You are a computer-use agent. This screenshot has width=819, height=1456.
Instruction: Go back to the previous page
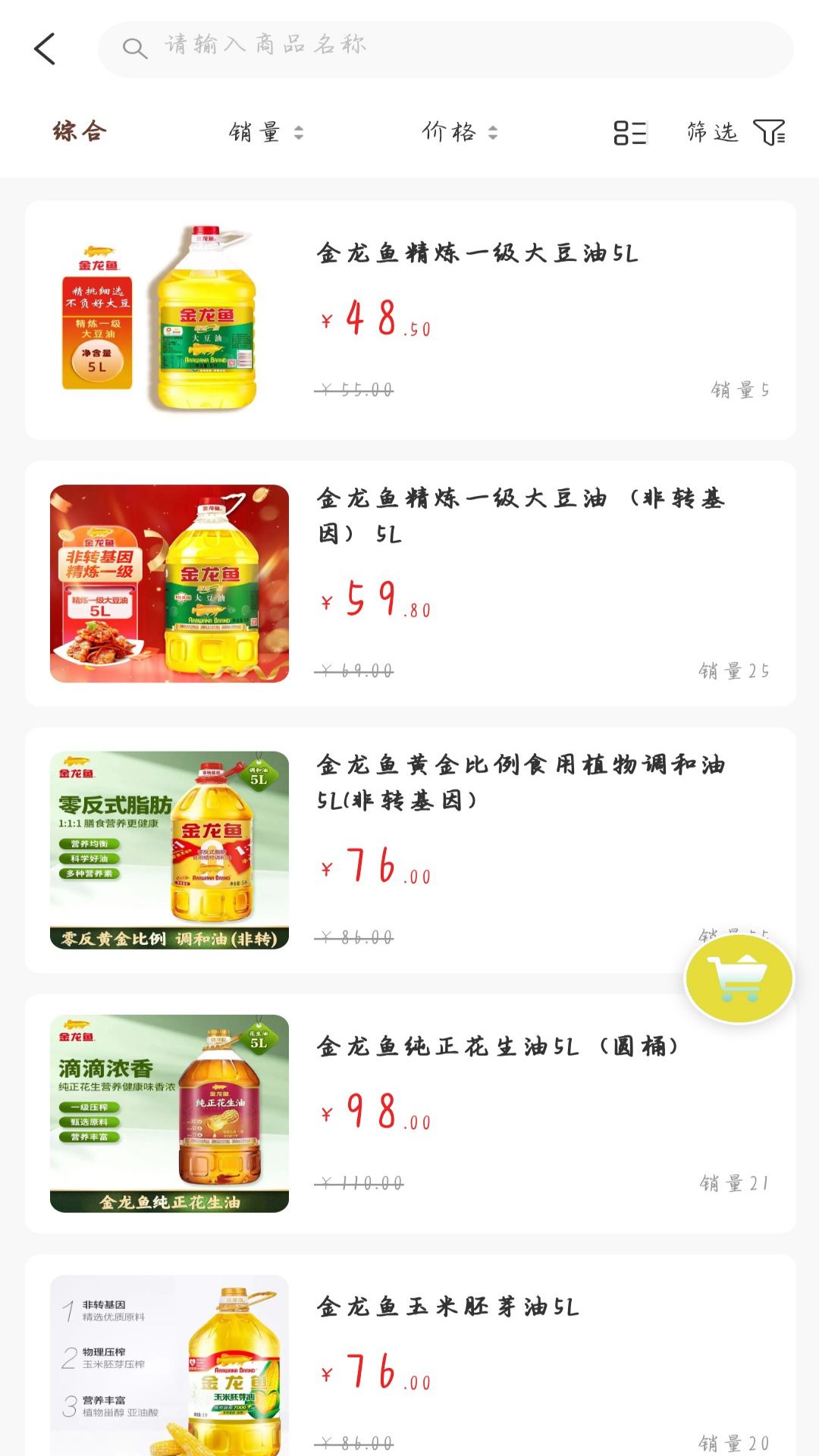point(45,49)
